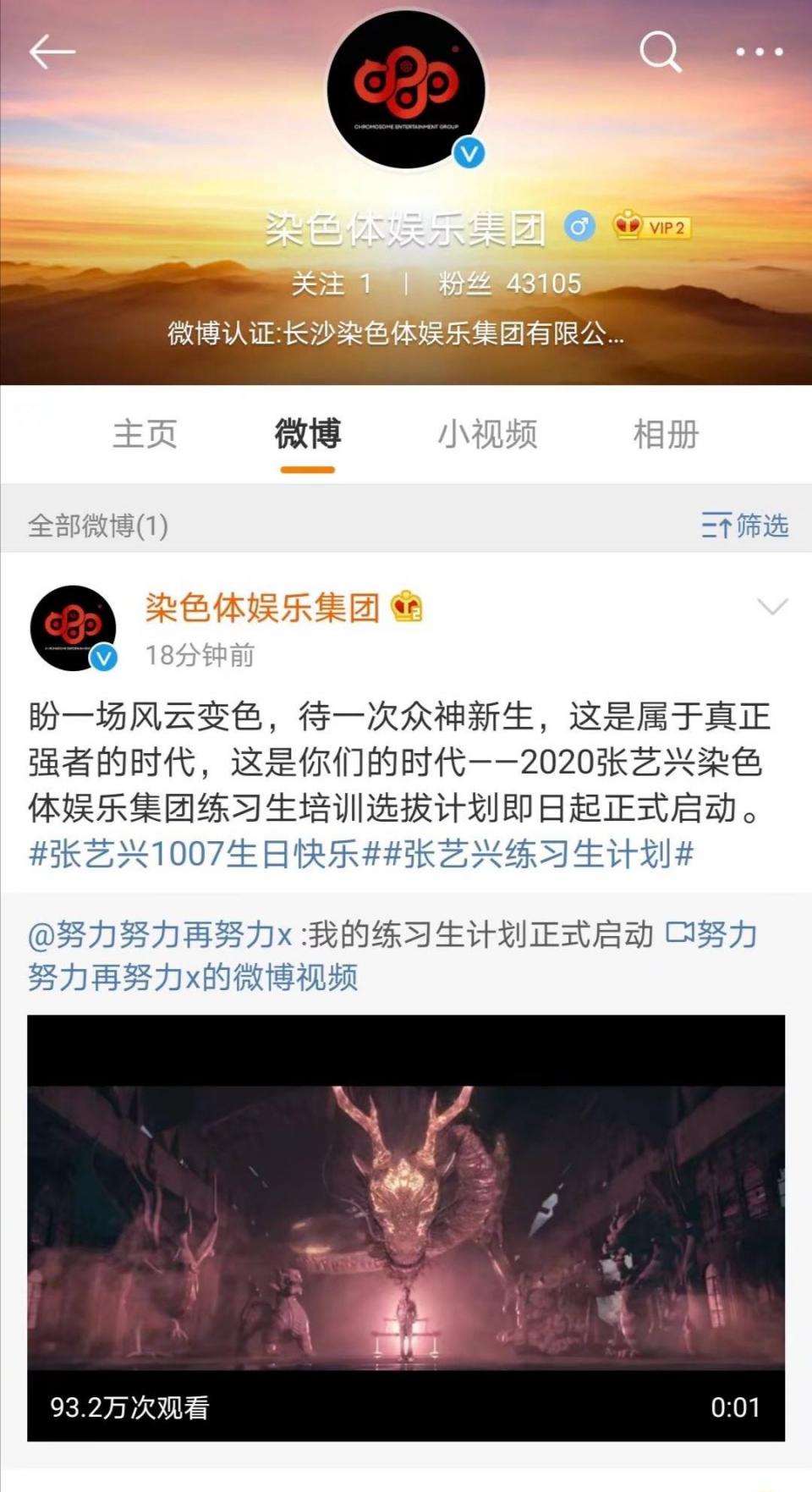Open the three-dot overflow menu

(x=759, y=52)
